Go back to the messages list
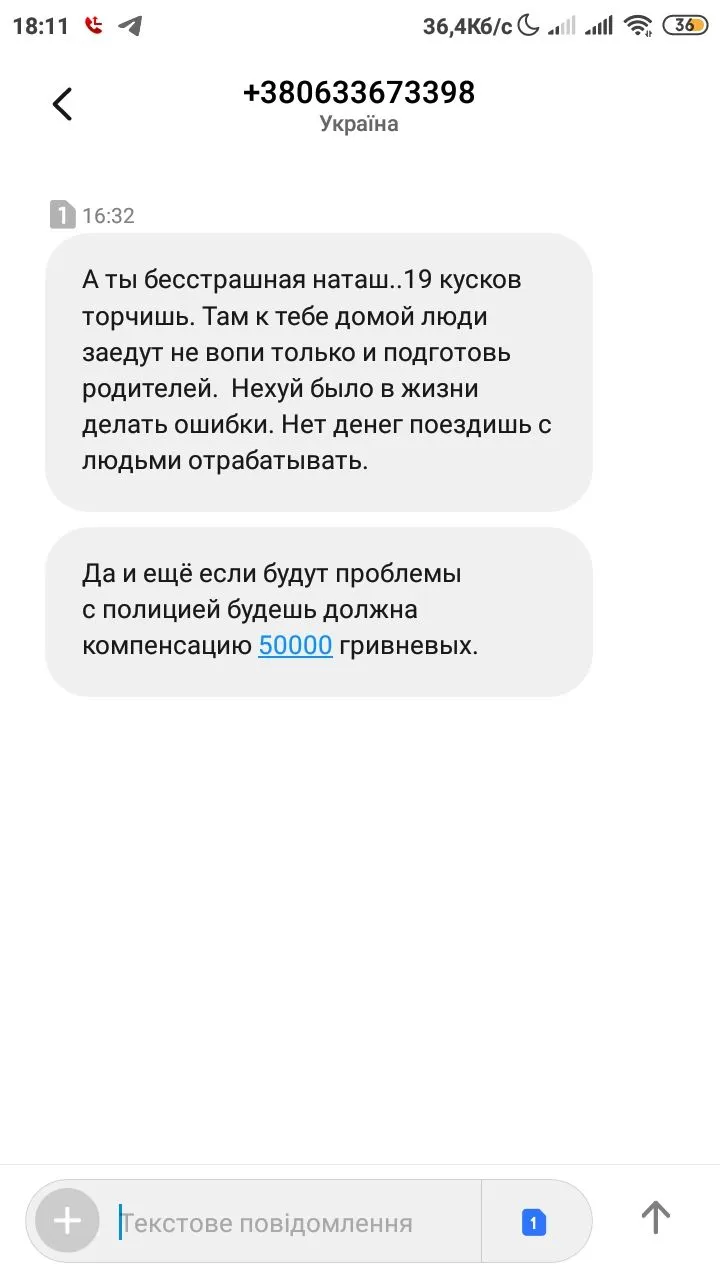The height and width of the screenshot is (1280, 720). (x=62, y=104)
